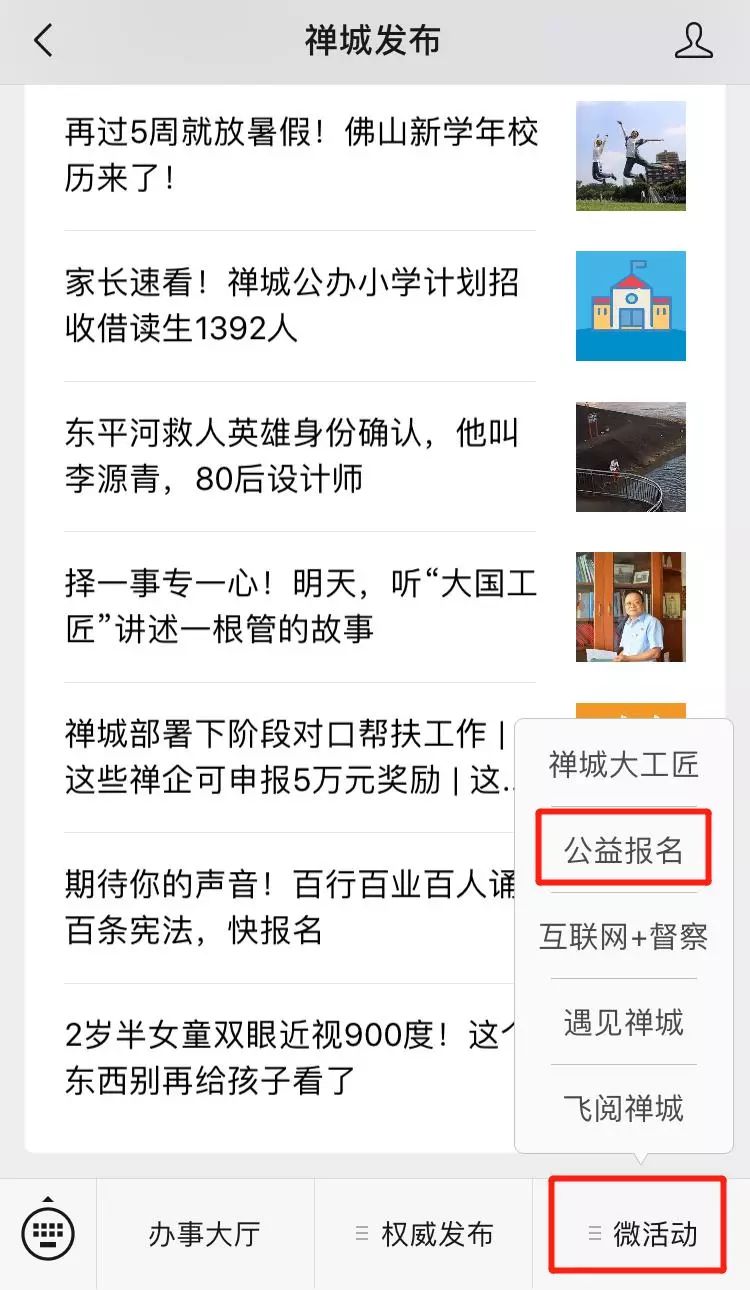The image size is (750, 1290).
Task: Tap the jumping-students photo thumbnail
Action: click(629, 157)
